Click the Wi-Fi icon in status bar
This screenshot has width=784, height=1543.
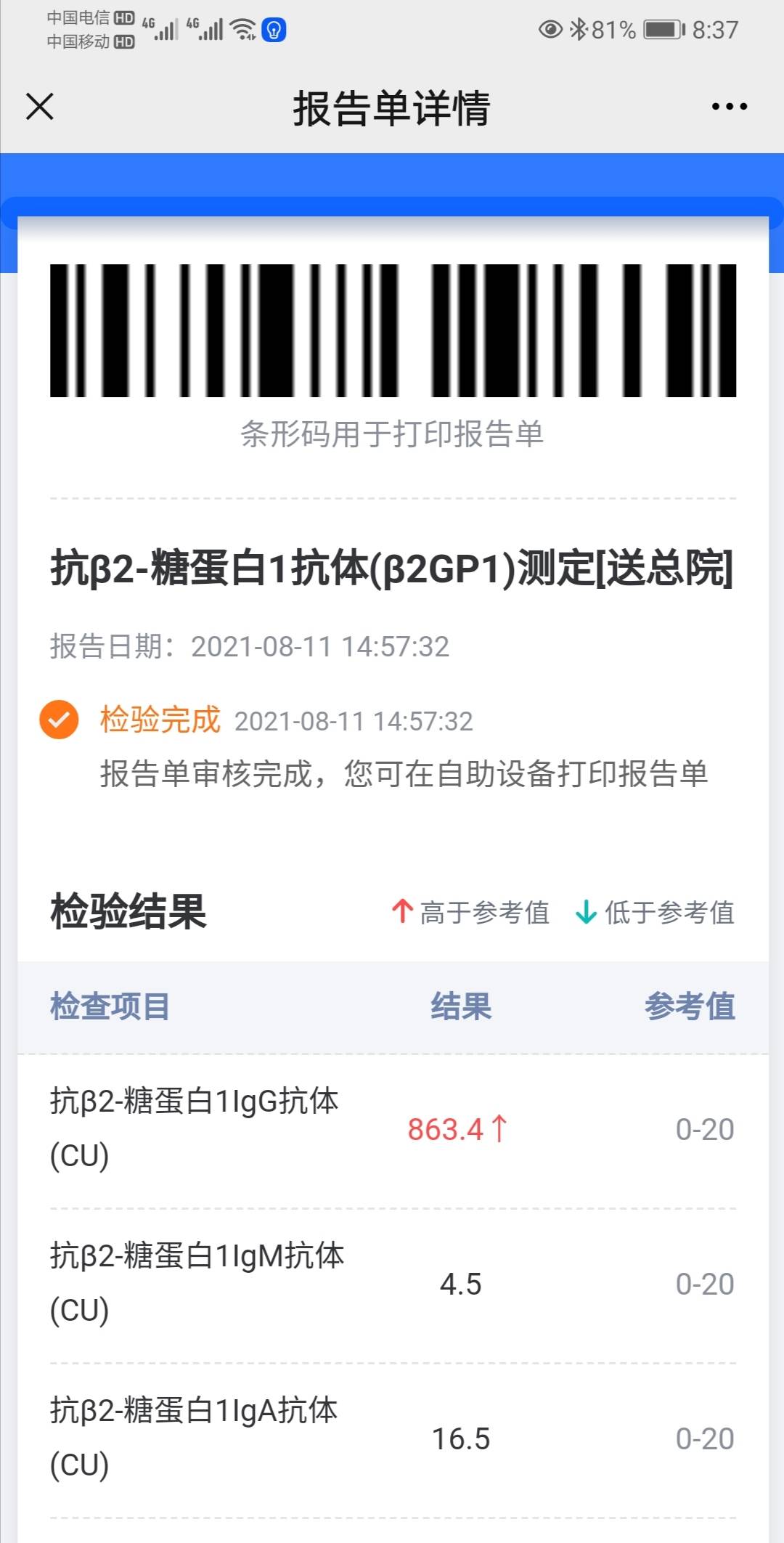pos(242,29)
